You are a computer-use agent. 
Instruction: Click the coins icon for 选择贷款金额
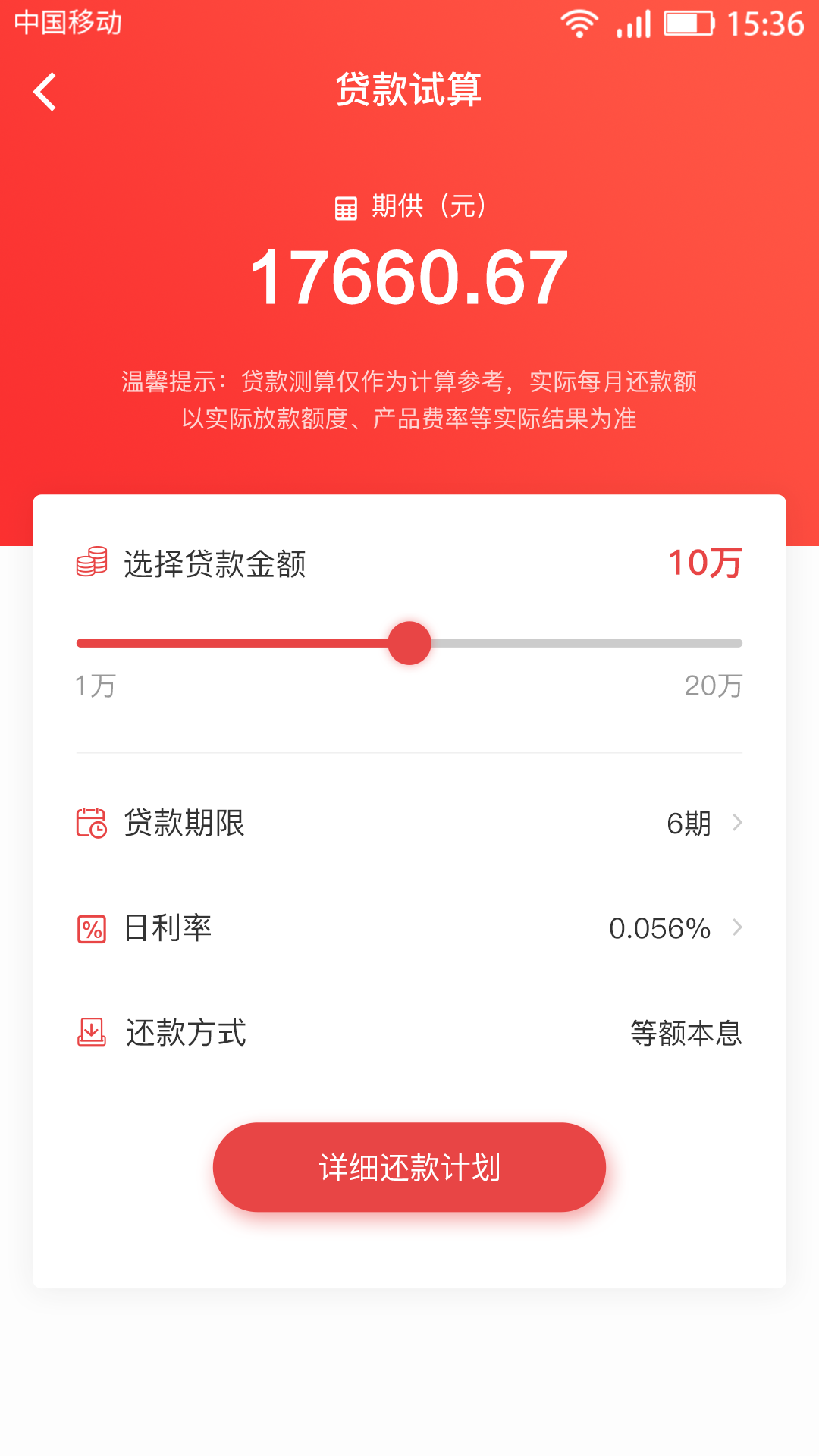point(90,563)
